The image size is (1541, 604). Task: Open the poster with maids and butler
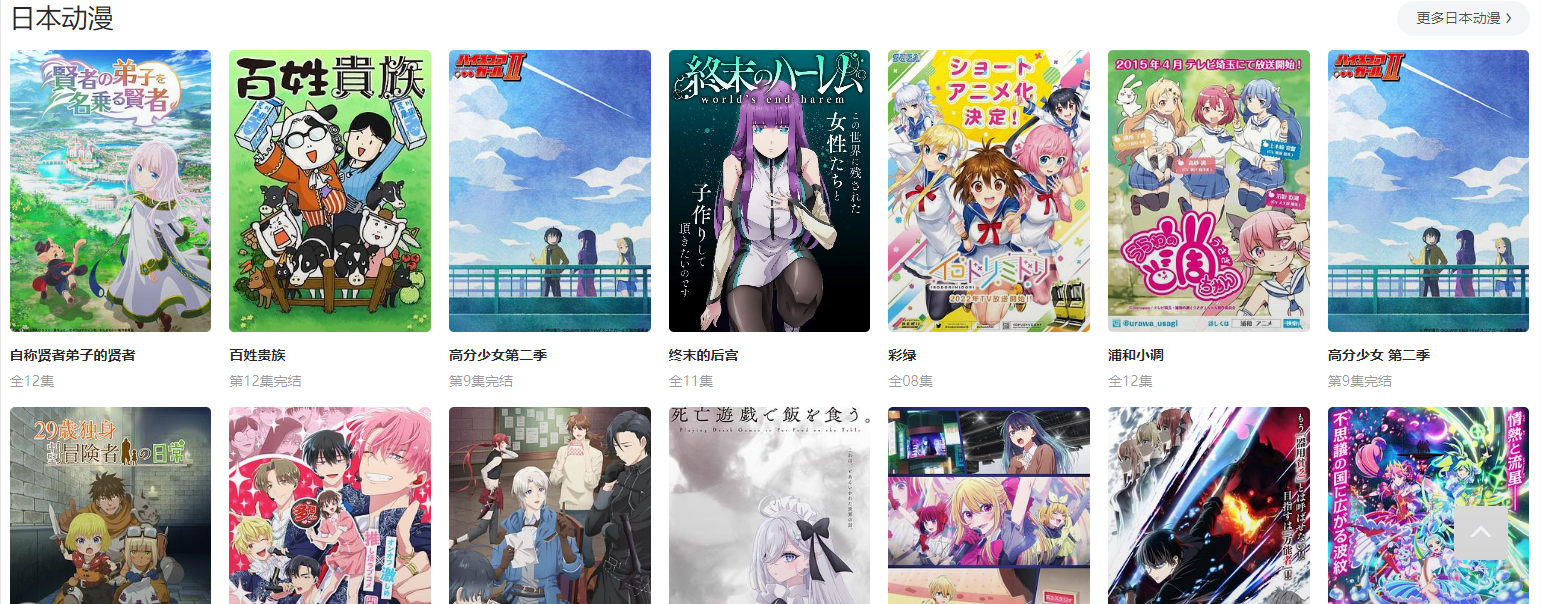(549, 505)
